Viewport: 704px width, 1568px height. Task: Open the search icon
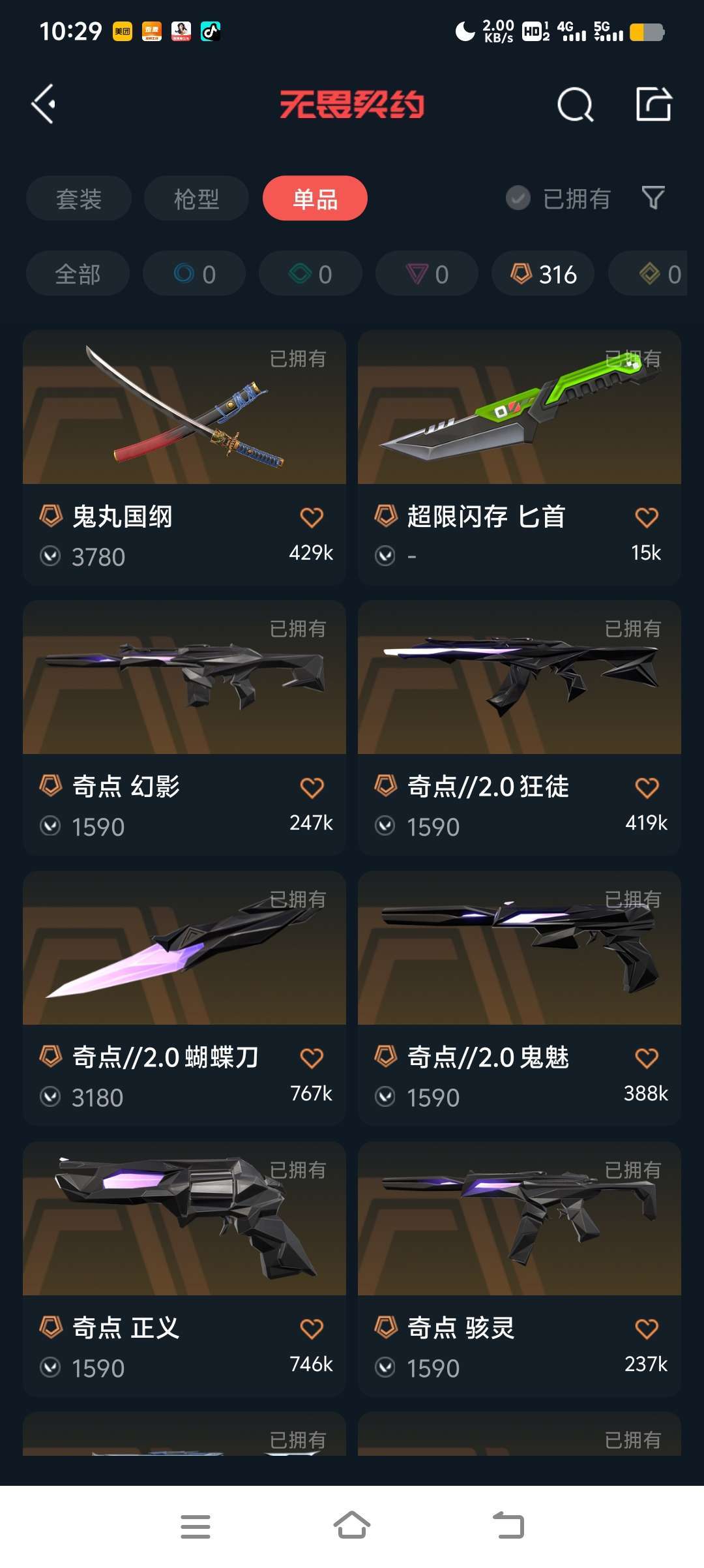(576, 104)
